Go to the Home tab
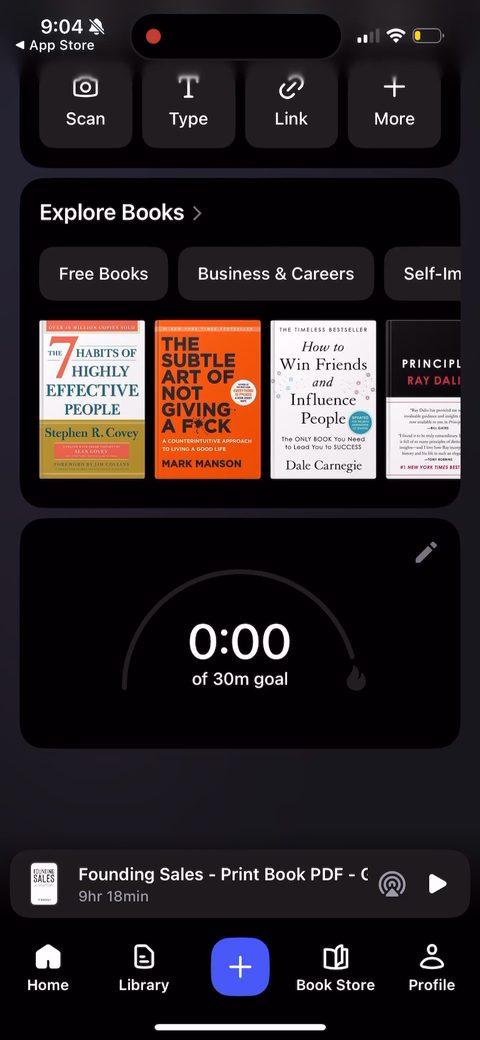Screen dimensions: 480x1040 pyautogui.click(x=48, y=968)
